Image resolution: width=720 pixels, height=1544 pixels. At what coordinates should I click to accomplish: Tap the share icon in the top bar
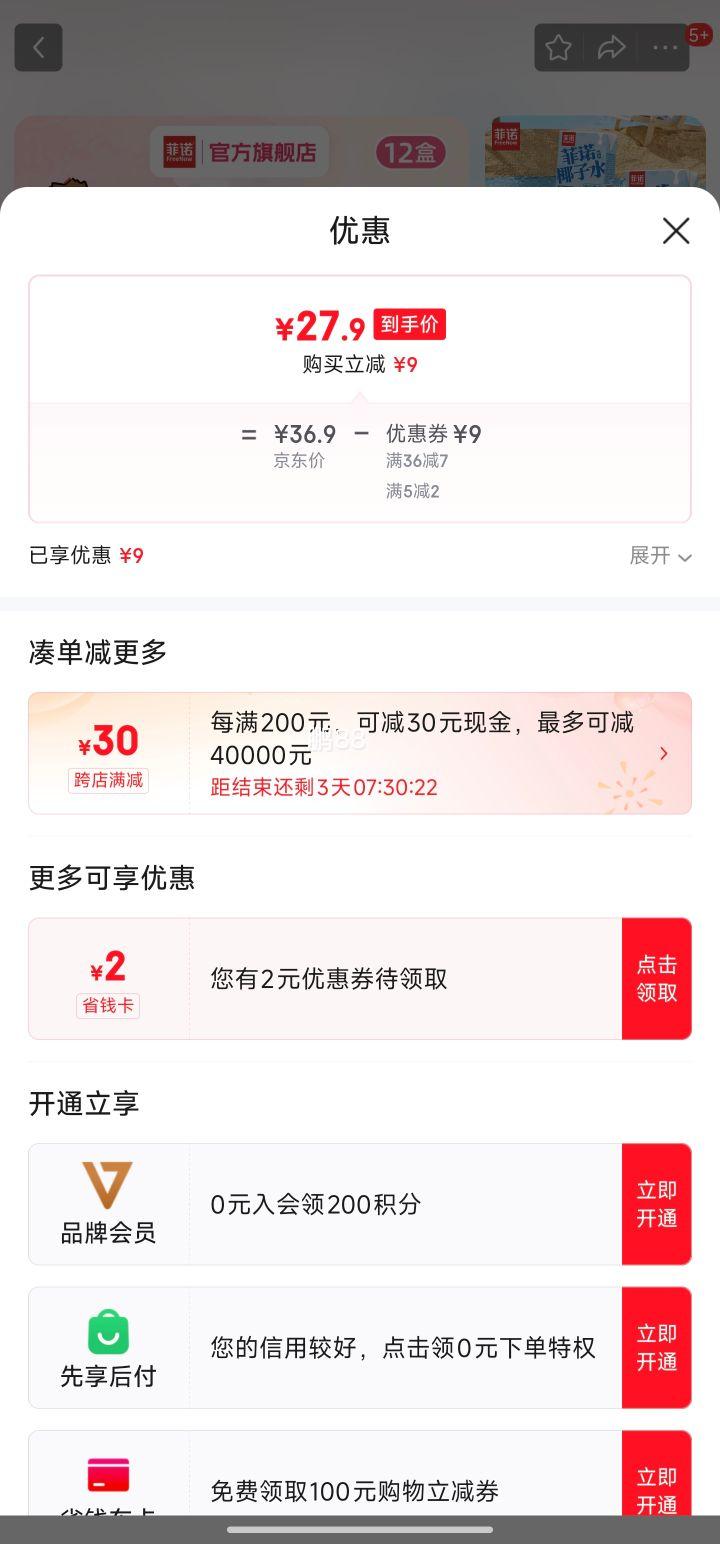612,47
